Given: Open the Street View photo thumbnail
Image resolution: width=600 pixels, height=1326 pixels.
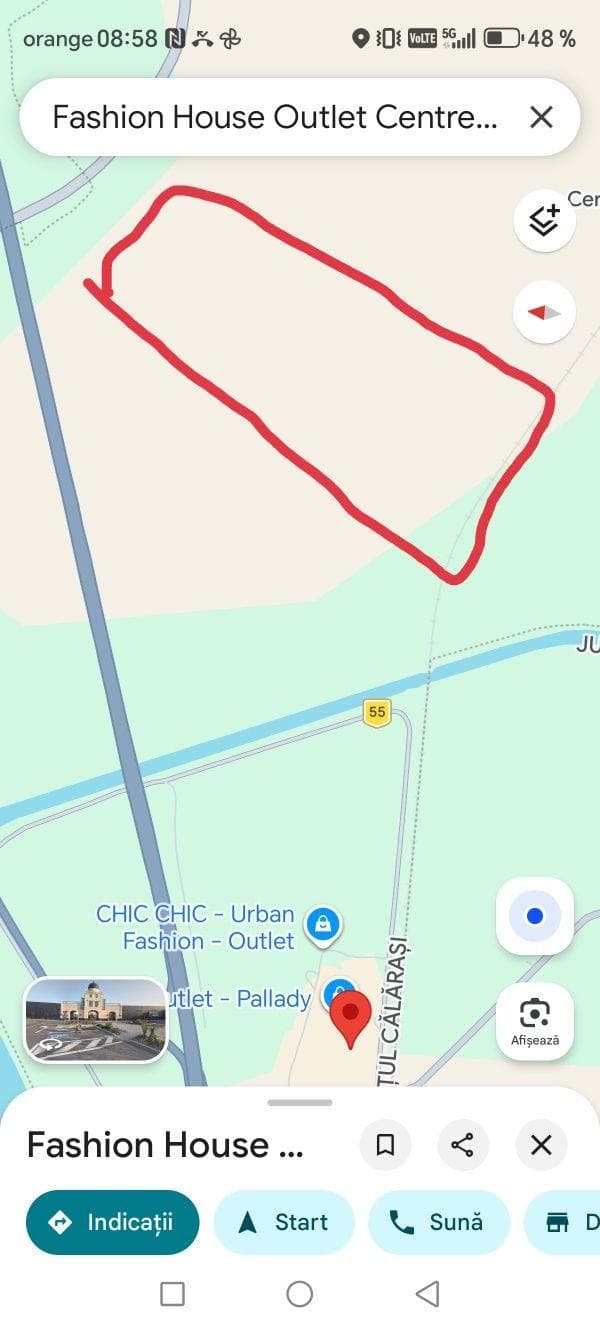Looking at the screenshot, I should (x=95, y=1020).
